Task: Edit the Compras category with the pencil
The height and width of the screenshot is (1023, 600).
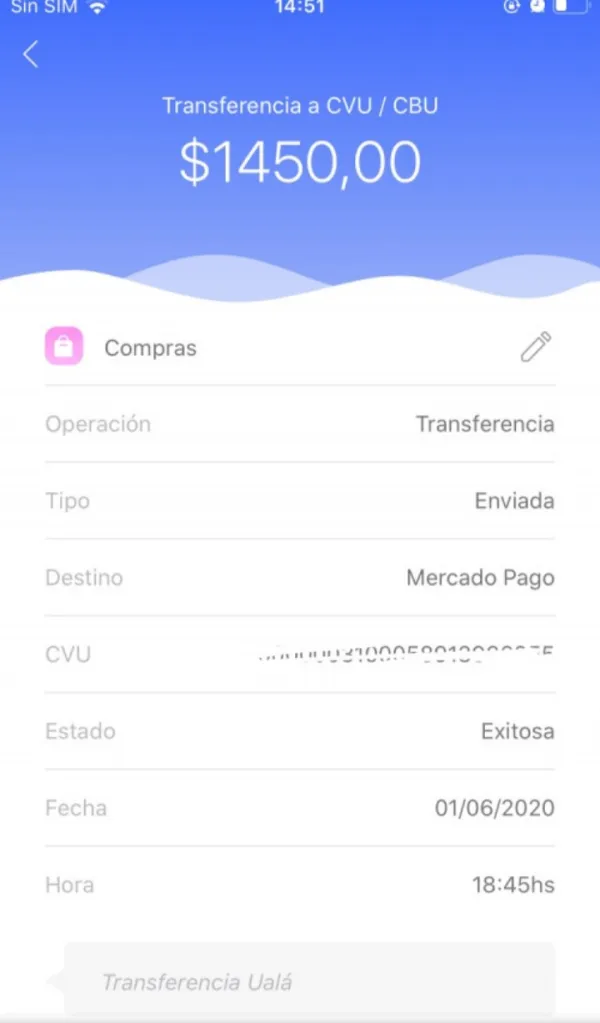Action: coord(535,348)
